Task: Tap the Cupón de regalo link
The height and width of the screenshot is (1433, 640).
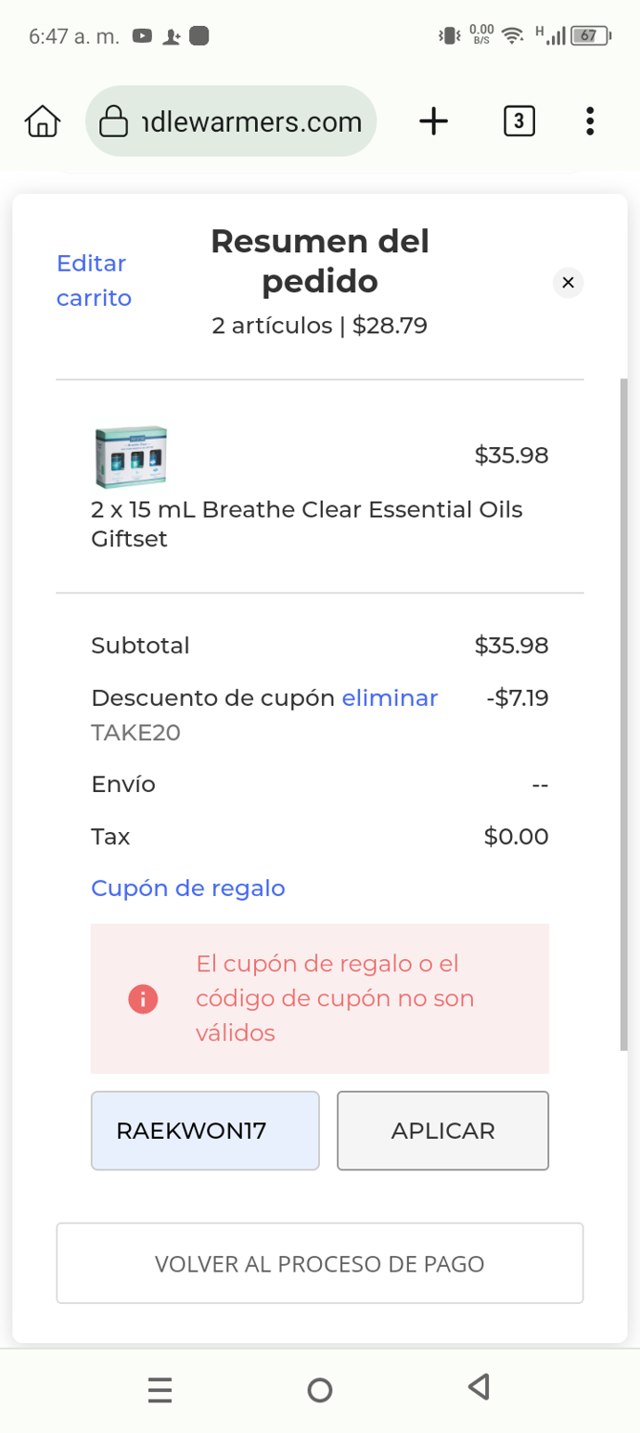Action: [x=188, y=888]
